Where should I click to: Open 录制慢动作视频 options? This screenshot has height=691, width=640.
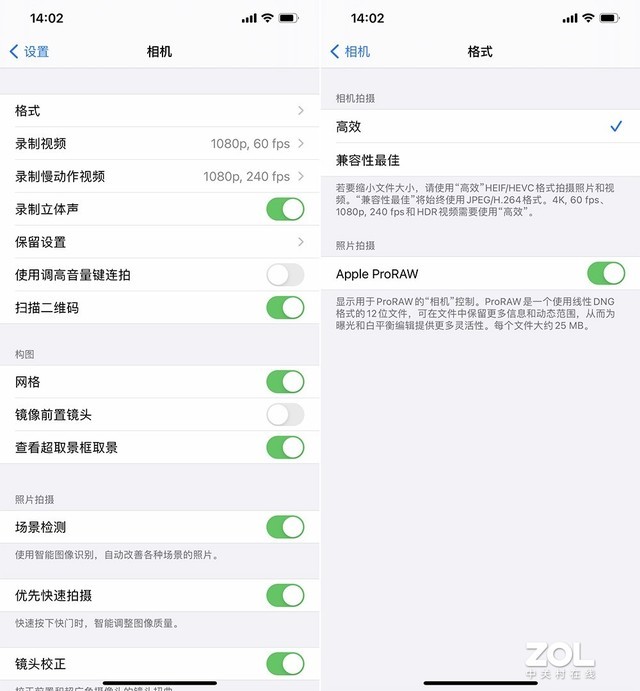click(160, 176)
